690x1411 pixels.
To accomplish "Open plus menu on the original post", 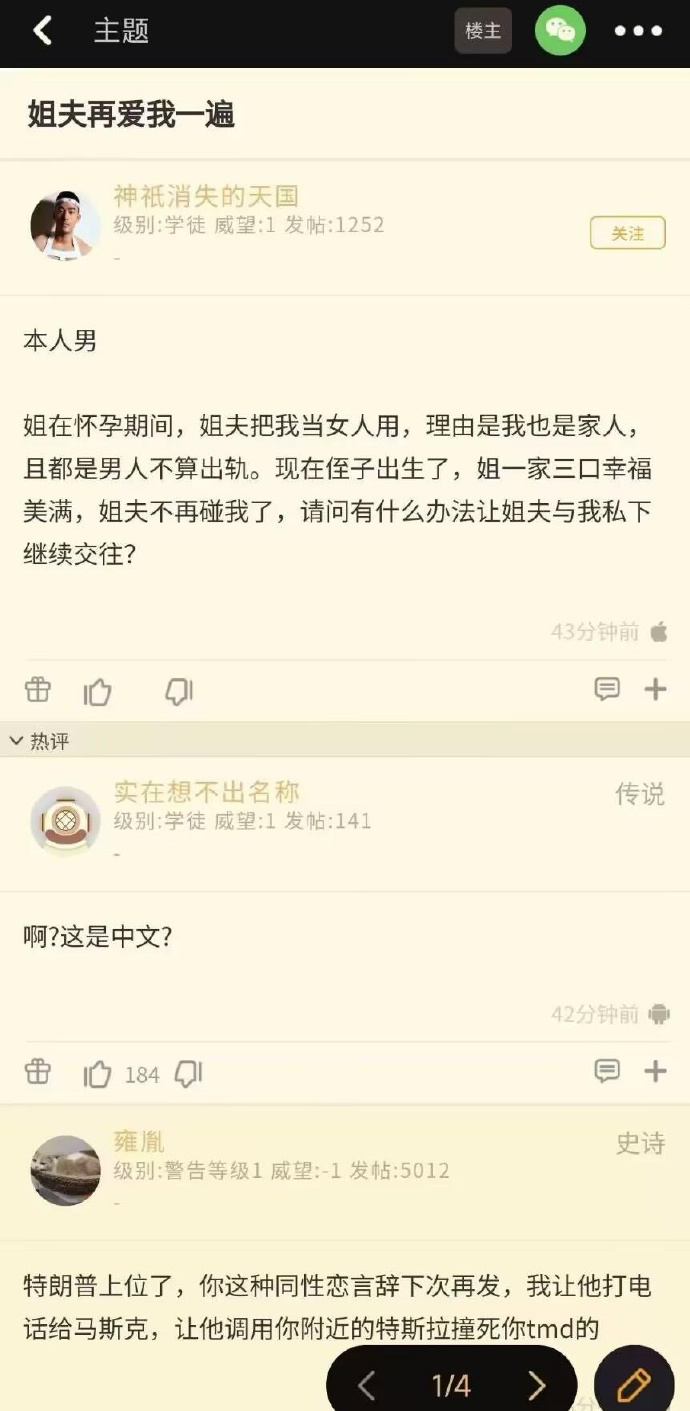I will [655, 689].
